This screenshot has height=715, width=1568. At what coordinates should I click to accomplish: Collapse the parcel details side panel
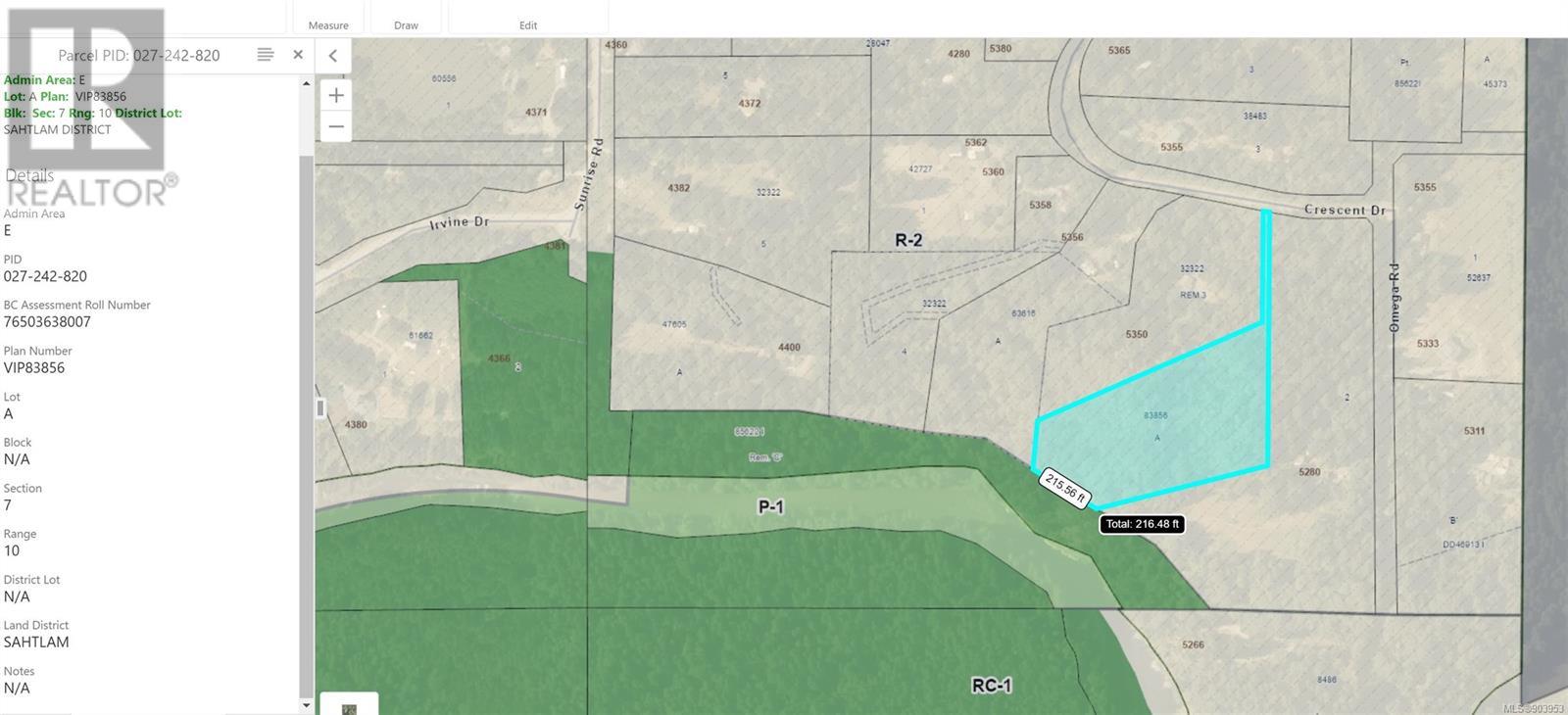click(x=333, y=56)
